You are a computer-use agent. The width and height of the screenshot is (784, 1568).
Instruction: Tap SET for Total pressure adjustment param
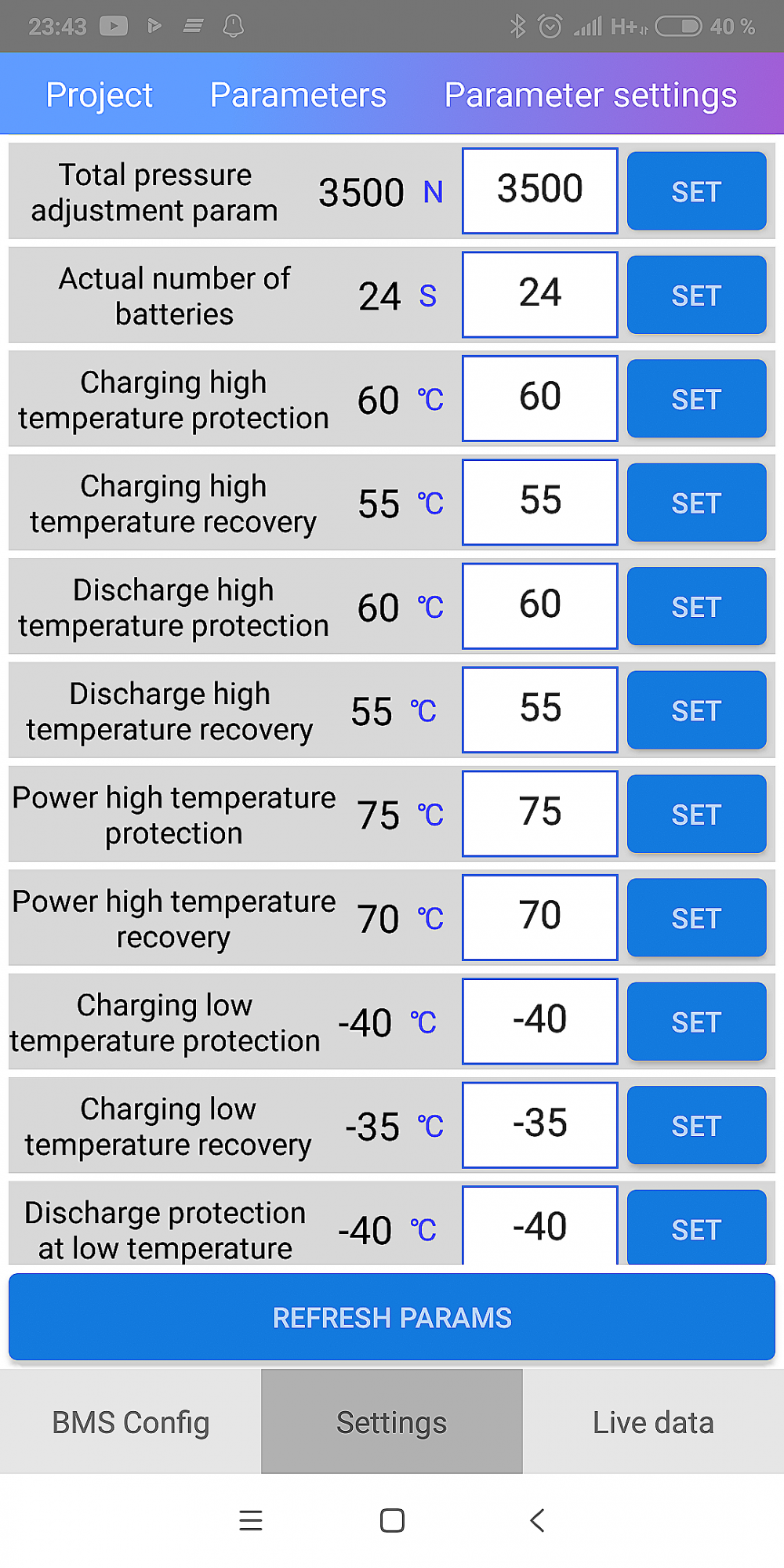coord(696,191)
